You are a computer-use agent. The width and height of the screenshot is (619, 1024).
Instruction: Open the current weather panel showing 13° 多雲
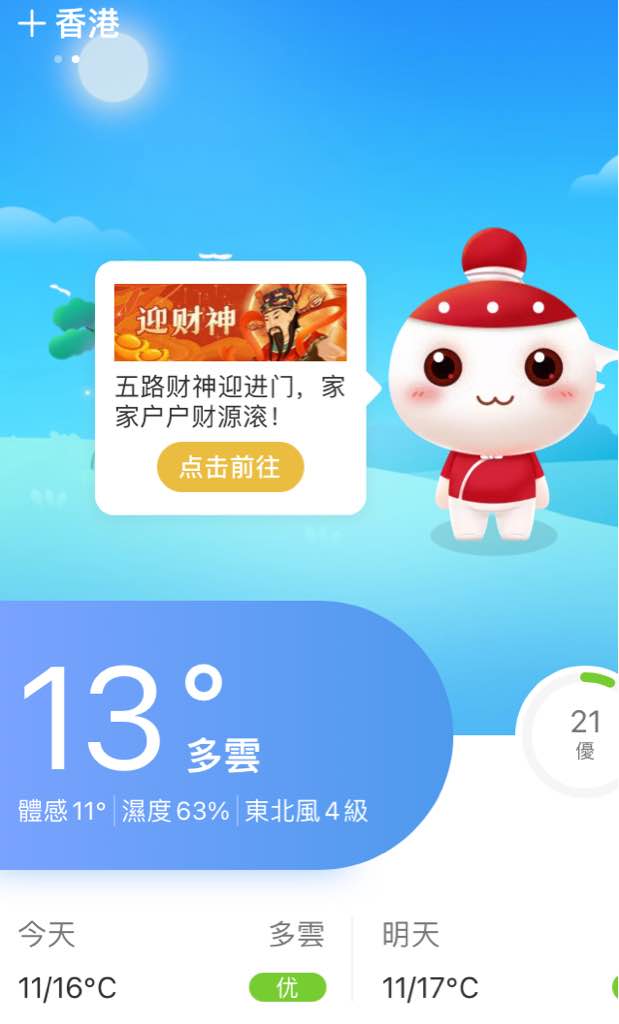225,735
